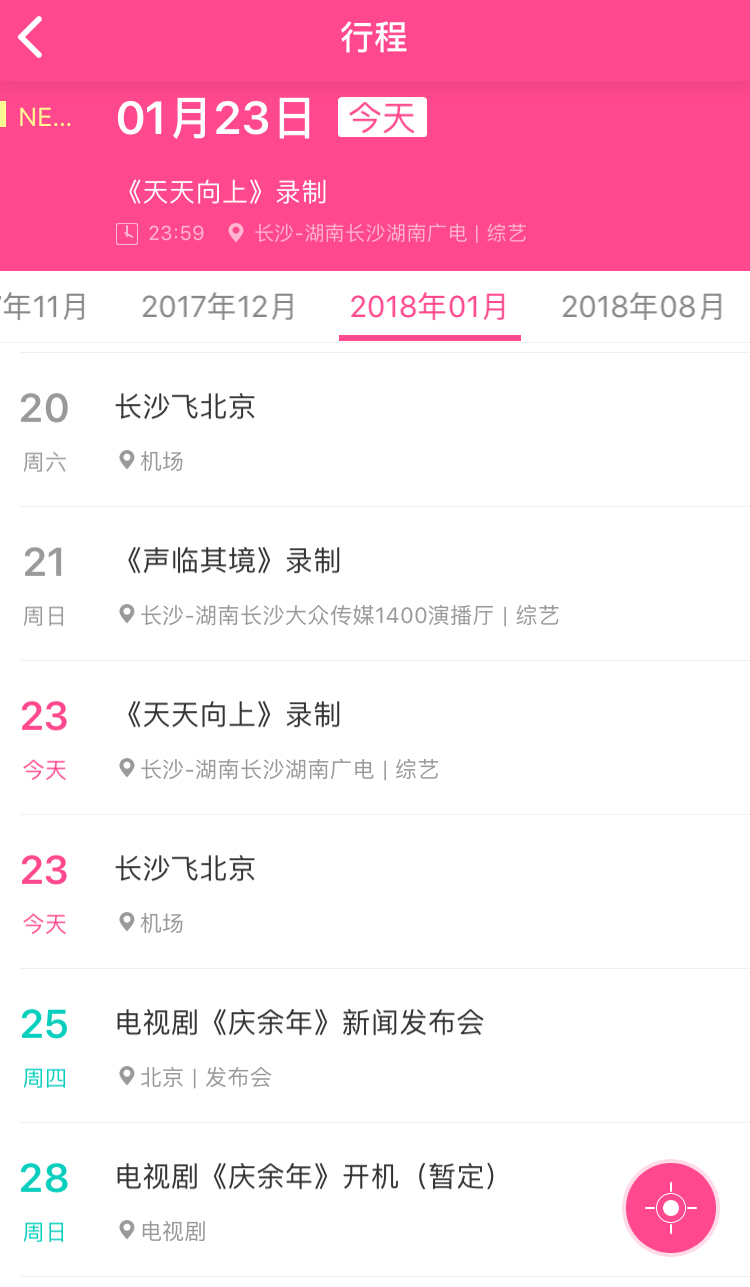Viewport: 750px width, 1287px height.
Task: Switch to the 2017年12月 month tab
Action: (x=219, y=306)
